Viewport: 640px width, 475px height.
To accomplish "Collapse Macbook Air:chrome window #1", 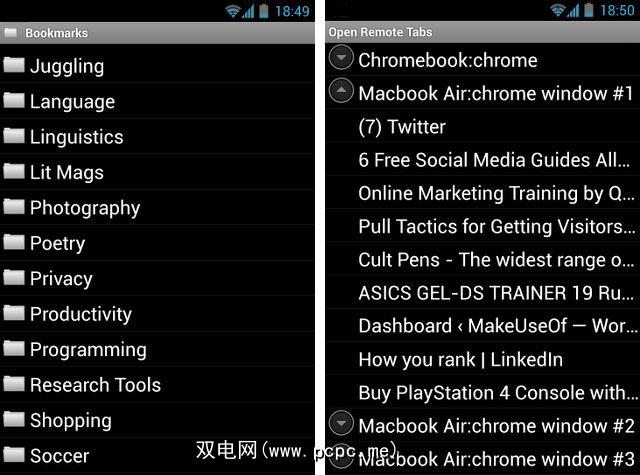I will (342, 92).
